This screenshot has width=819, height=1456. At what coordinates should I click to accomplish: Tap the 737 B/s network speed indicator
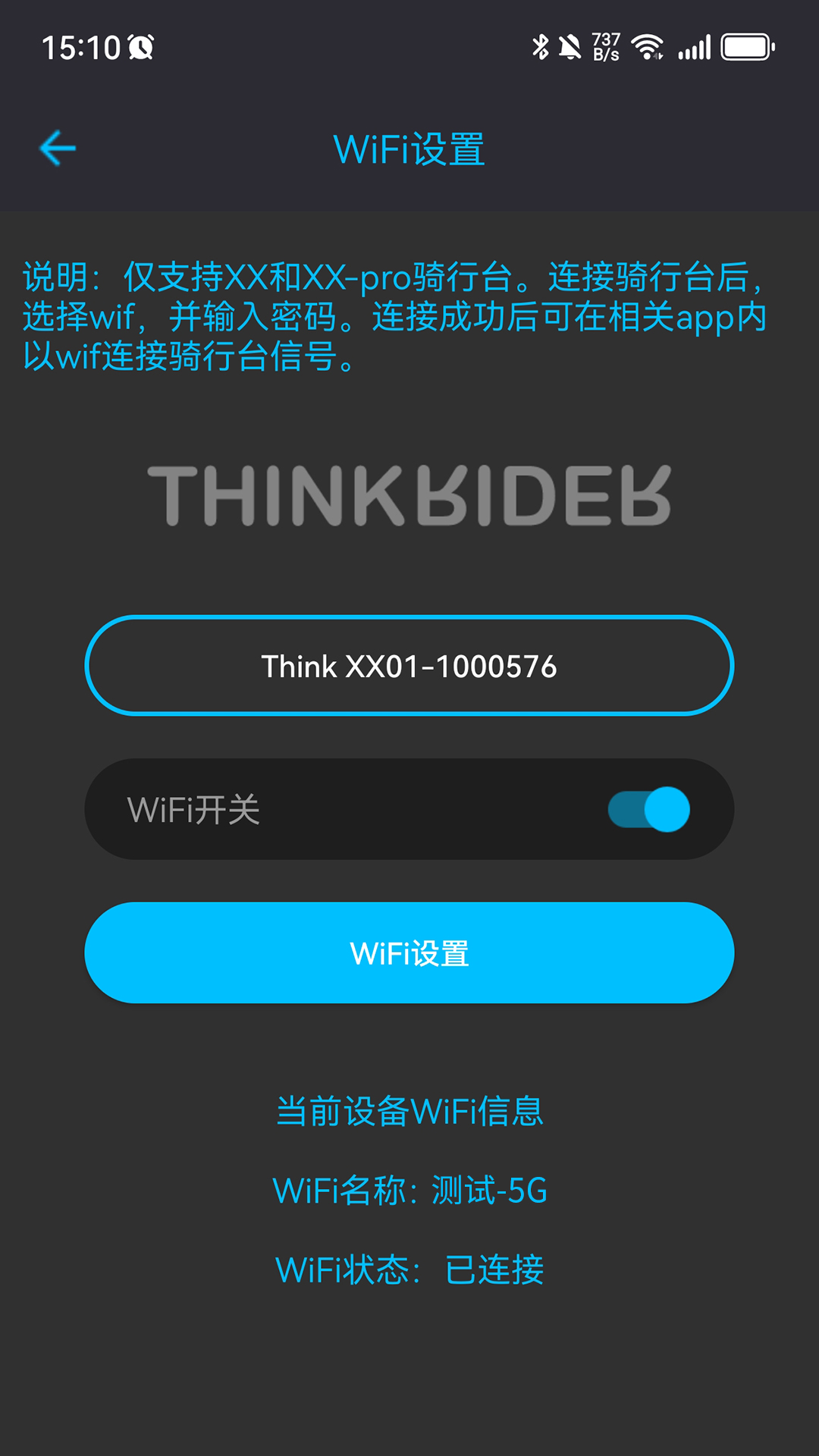coord(607,45)
